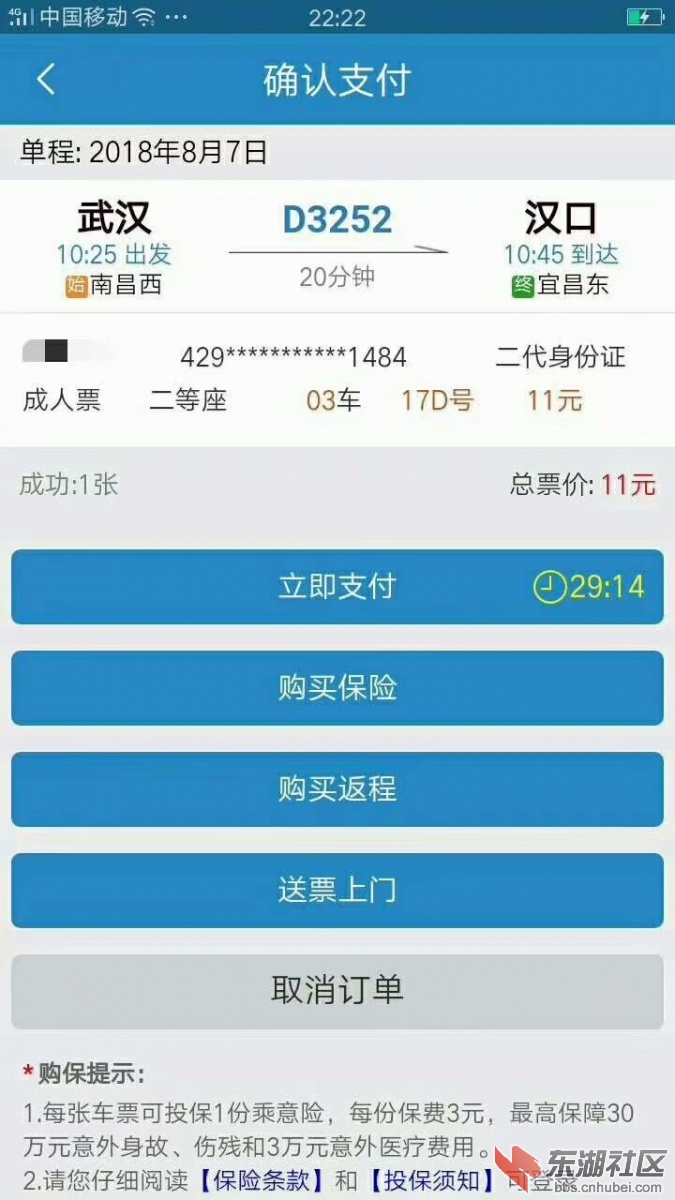Request ticket delivery via 送票上门
Screen dimensions: 675x1200
(x=337, y=890)
